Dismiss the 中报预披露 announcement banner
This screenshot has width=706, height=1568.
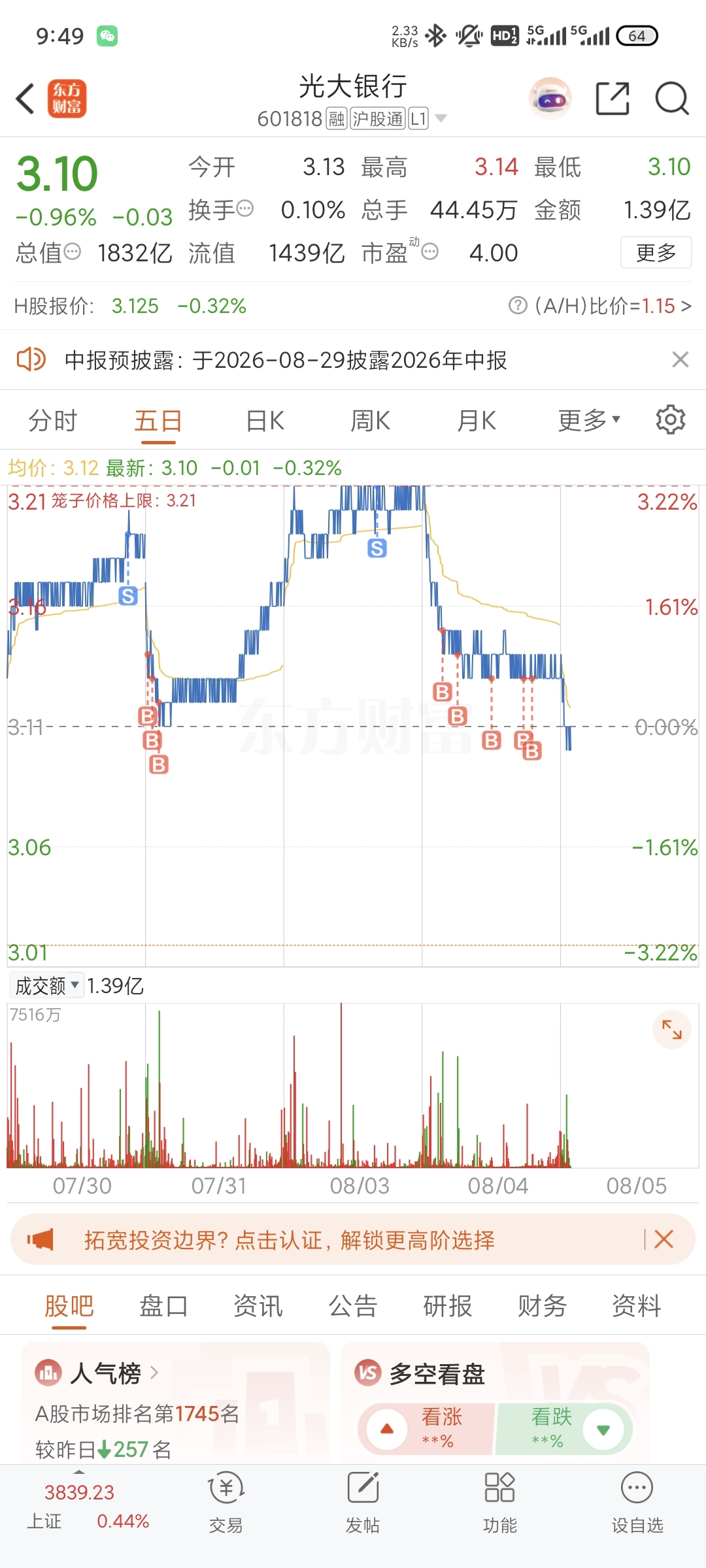681,359
